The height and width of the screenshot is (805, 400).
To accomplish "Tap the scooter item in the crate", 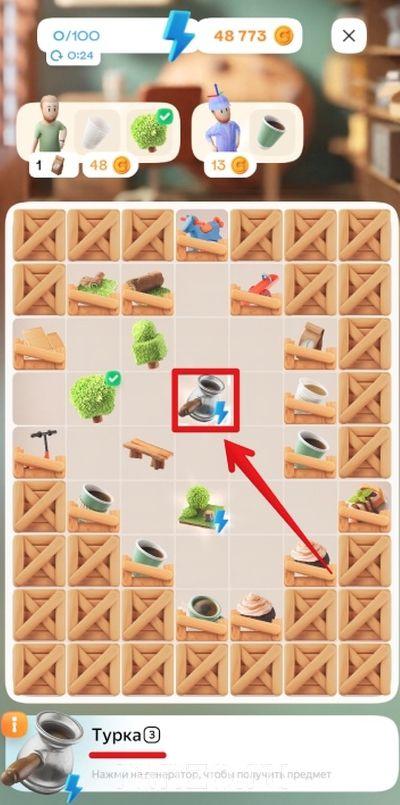I will (x=40, y=453).
